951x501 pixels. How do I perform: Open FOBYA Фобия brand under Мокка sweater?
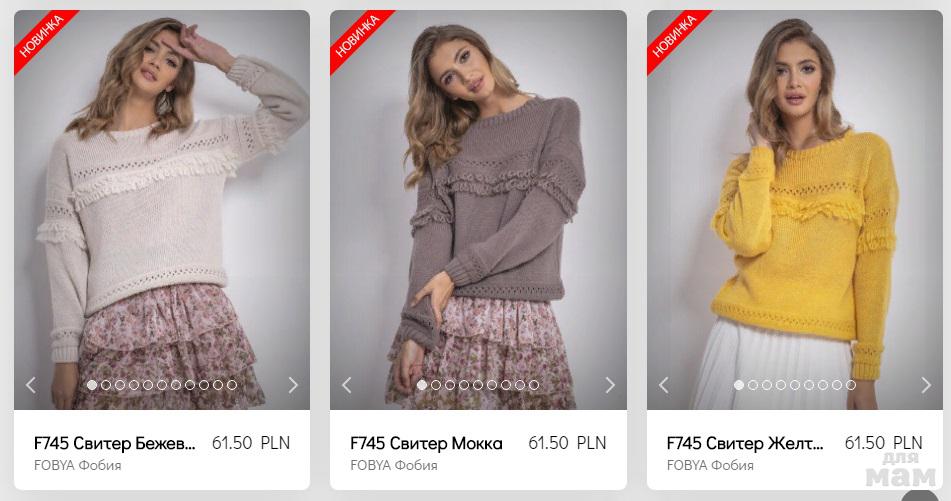click(x=393, y=465)
